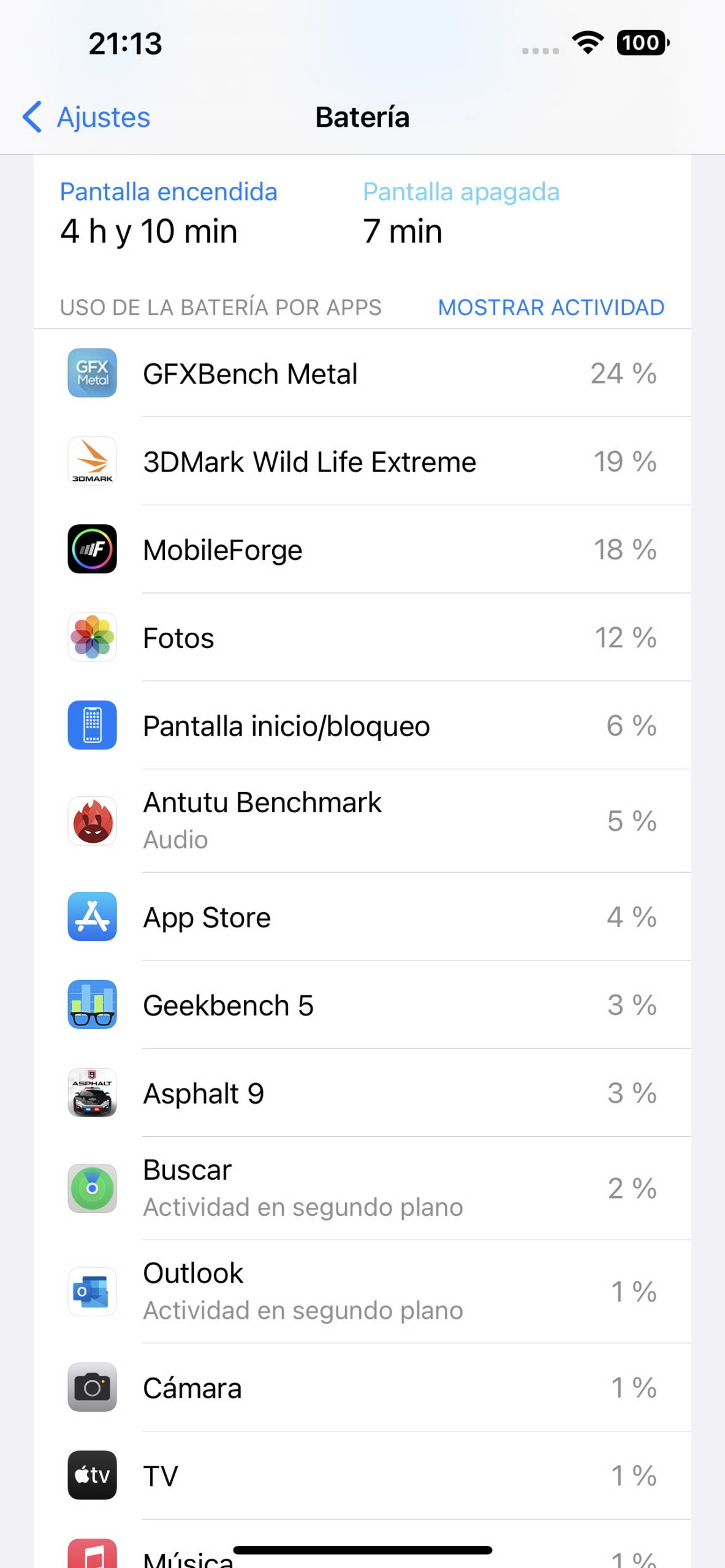Viewport: 725px width, 1568px height.
Task: Select the GFXBench Metal row
Action: point(362,374)
